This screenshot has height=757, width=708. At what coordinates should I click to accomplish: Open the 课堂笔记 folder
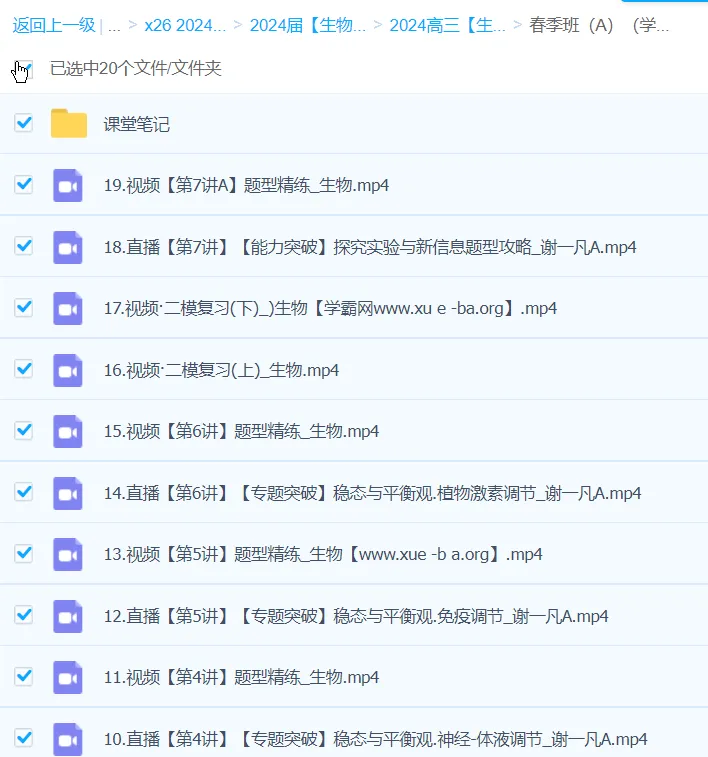click(136, 124)
